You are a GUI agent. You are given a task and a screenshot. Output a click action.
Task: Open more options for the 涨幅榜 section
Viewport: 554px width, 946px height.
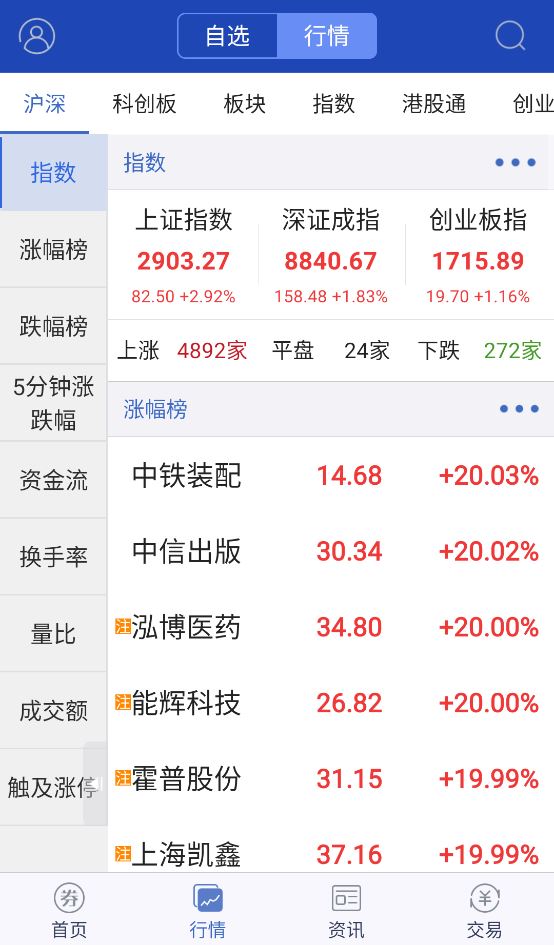[x=518, y=409]
